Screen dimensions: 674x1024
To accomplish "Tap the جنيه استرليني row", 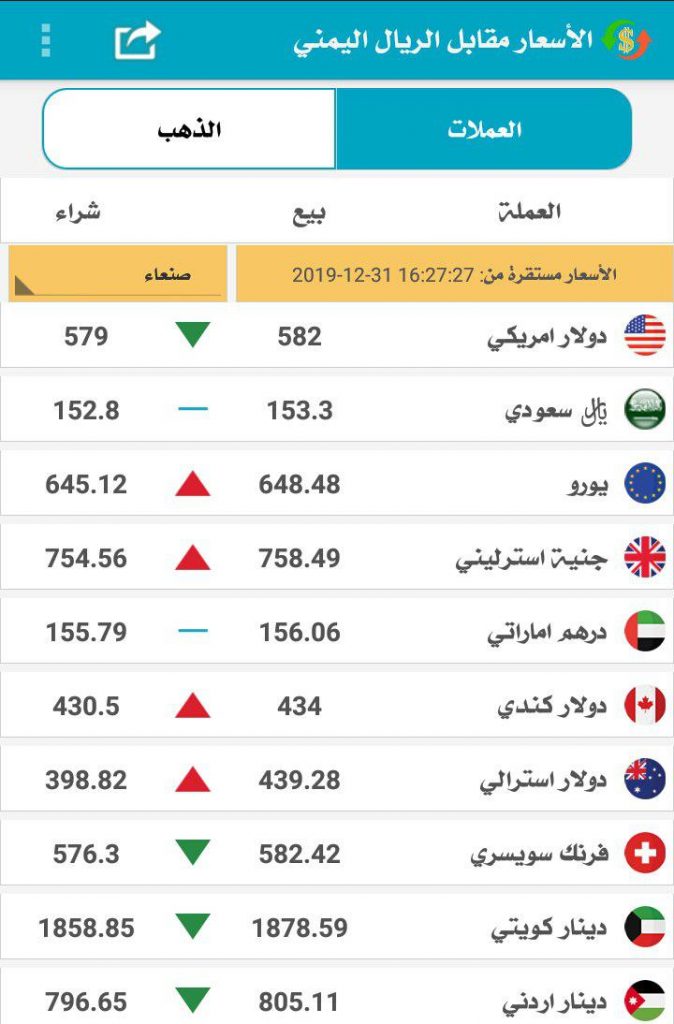I will point(337,558).
